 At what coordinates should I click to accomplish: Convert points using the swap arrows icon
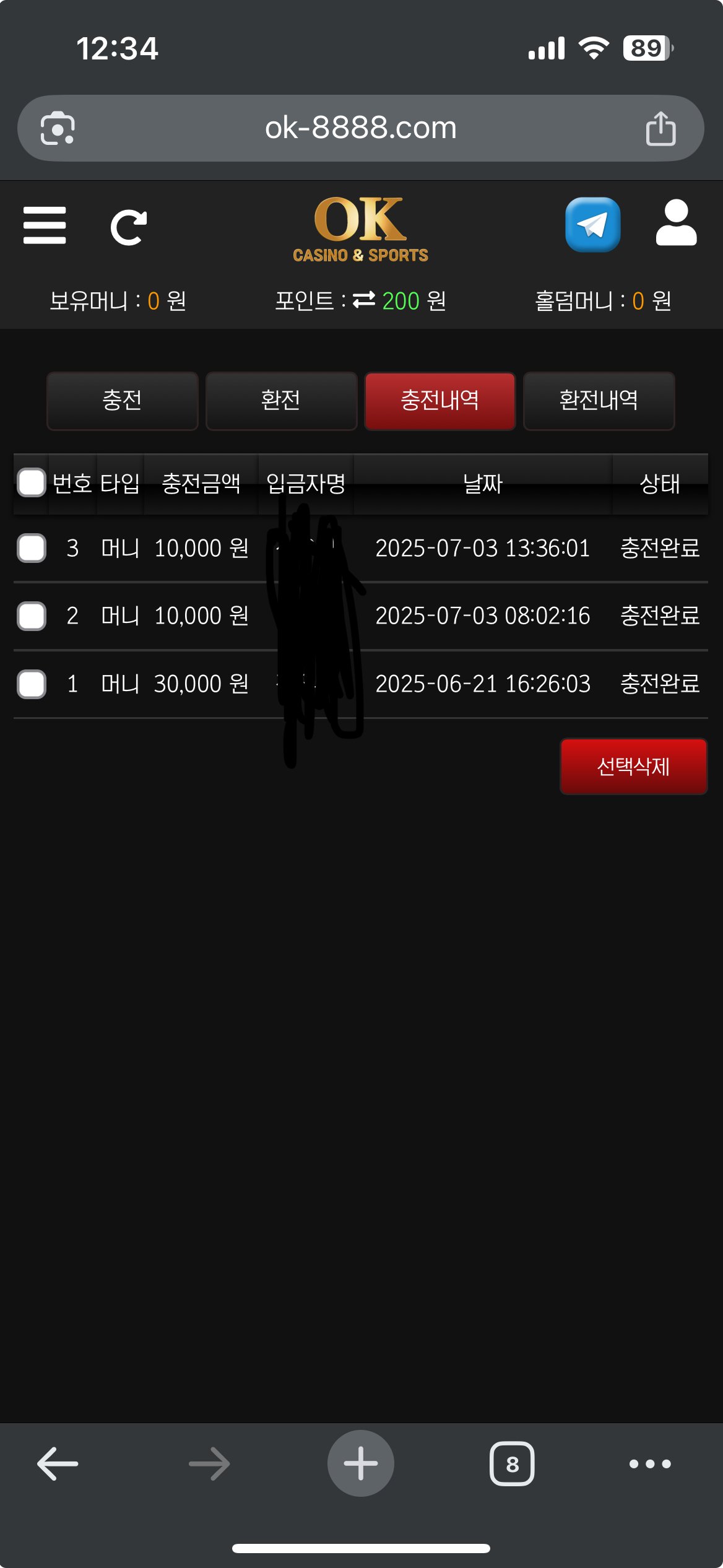pyautogui.click(x=364, y=300)
